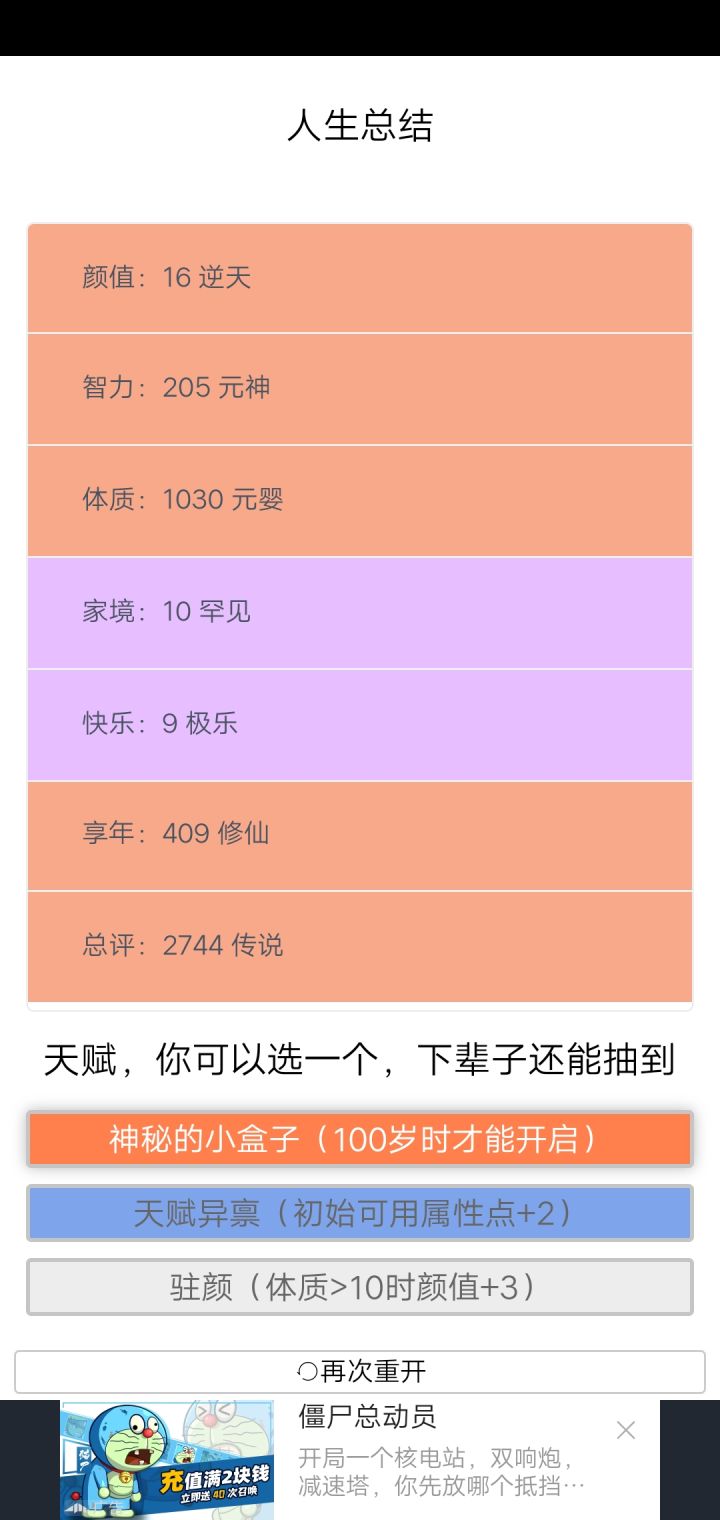Screen dimensions: 720x1520
Task: Click the 颜值 16 逆天 stat row
Action: 360,278
